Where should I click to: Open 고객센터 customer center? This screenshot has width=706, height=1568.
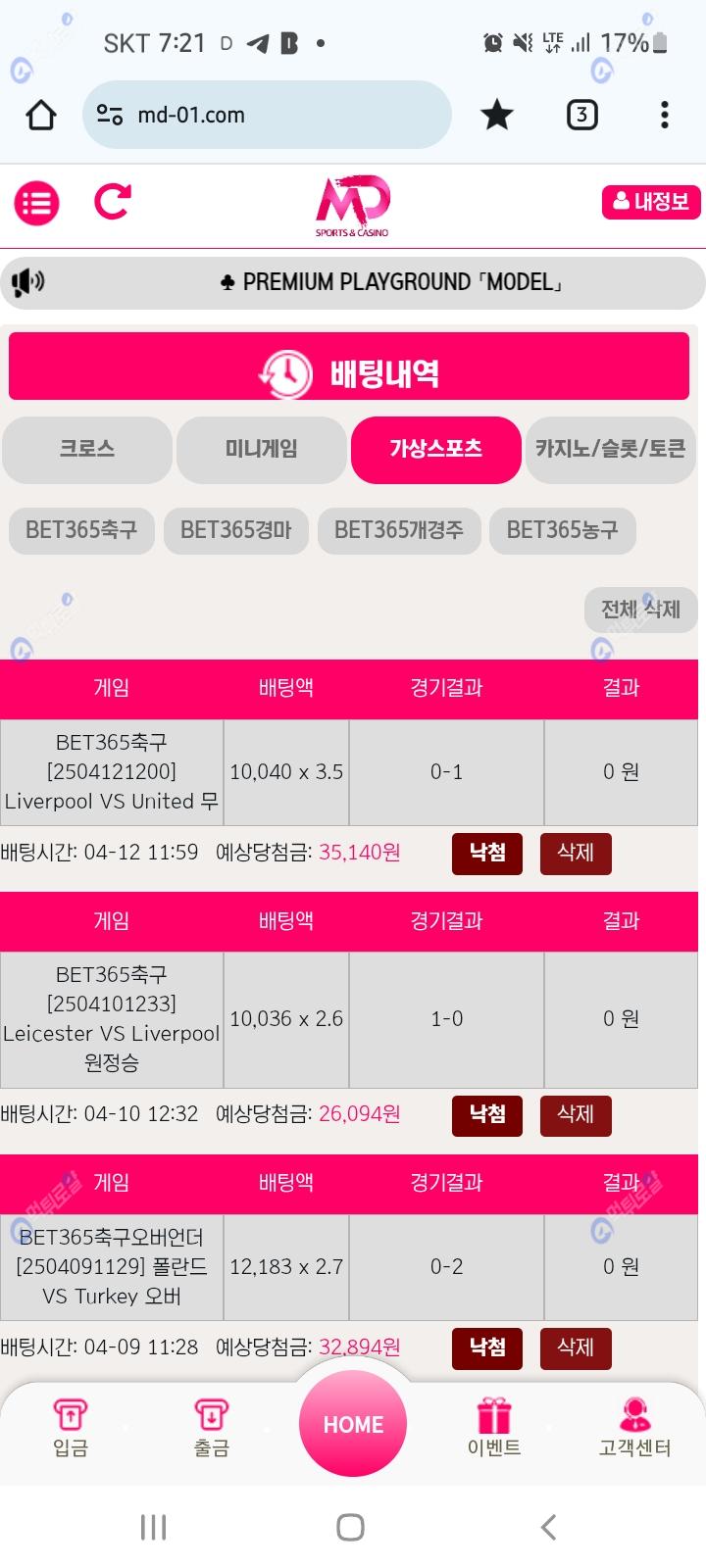pyautogui.click(x=634, y=1429)
